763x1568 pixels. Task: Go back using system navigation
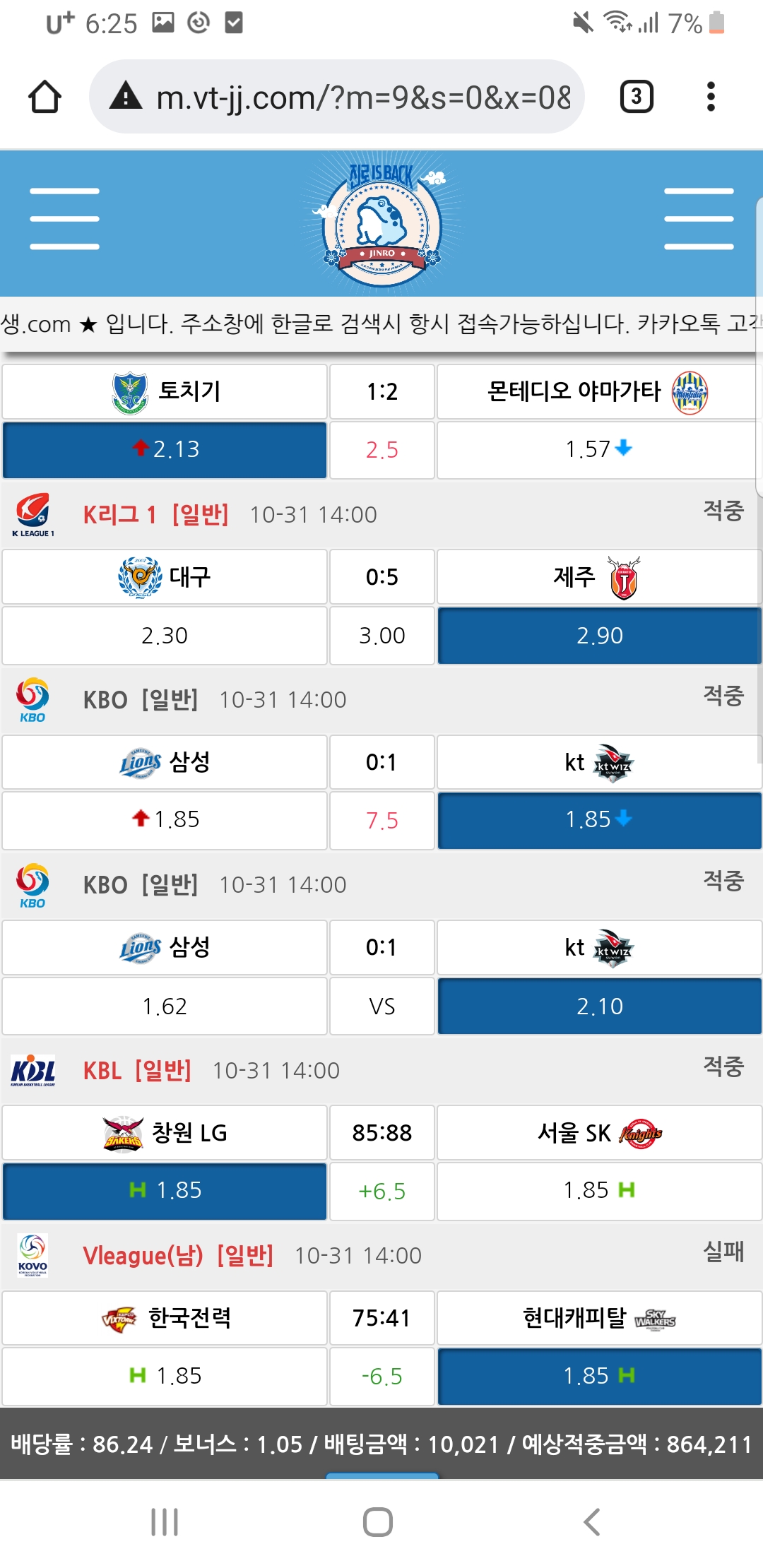click(592, 1522)
